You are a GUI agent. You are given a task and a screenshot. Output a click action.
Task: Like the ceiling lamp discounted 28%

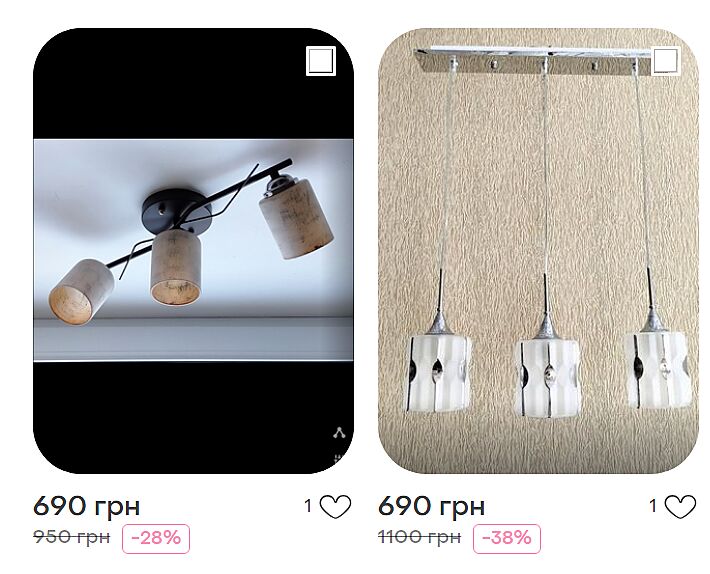[x=335, y=507]
